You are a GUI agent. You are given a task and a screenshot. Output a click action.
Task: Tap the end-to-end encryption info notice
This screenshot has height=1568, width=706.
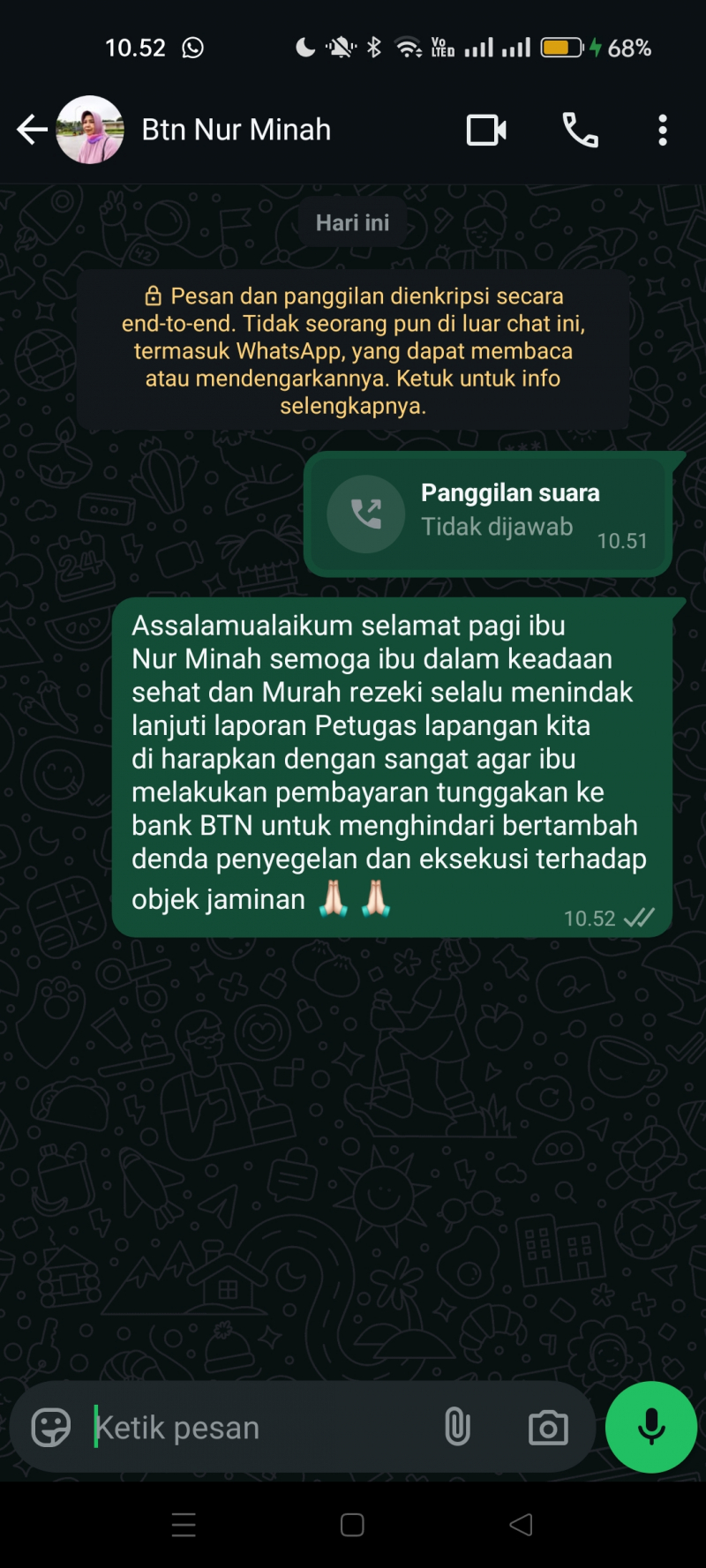tap(353, 350)
